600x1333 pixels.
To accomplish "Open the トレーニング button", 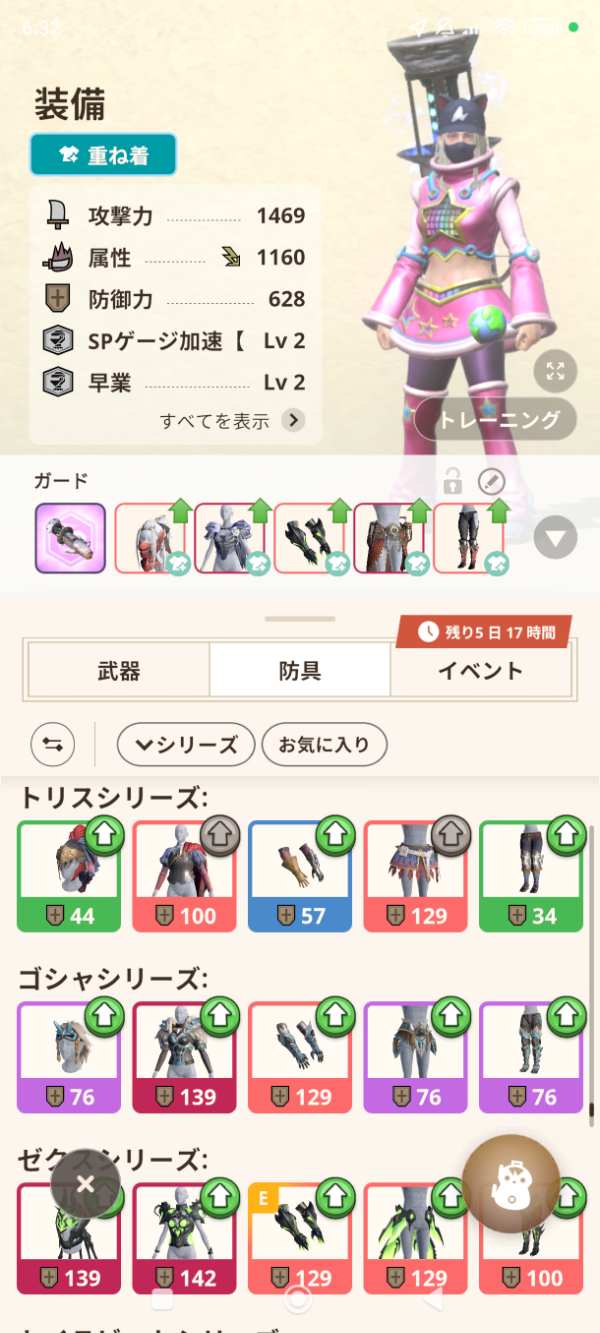I will pos(495,420).
